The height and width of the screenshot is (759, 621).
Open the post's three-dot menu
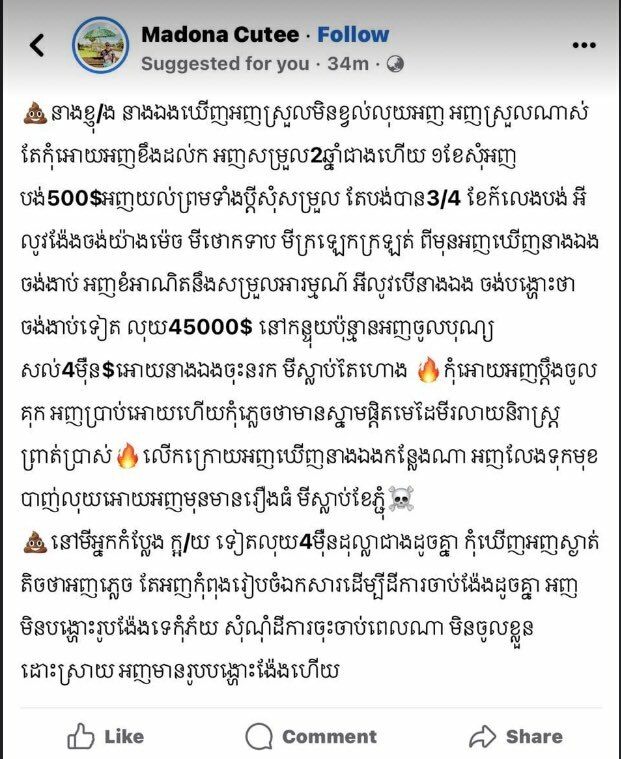[583, 45]
